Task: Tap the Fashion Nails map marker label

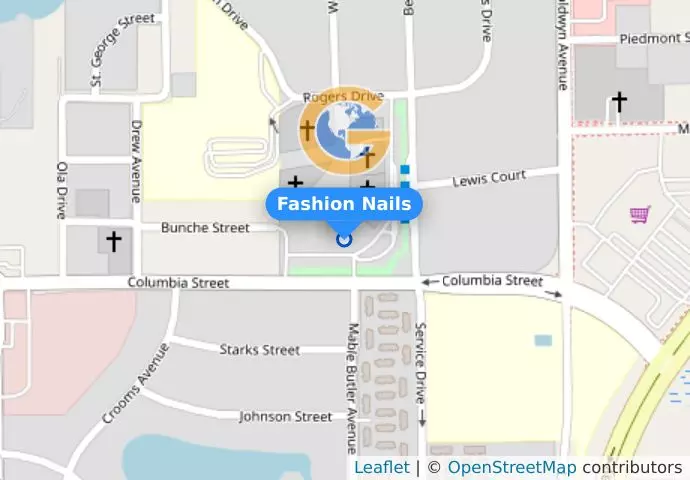Action: click(x=344, y=204)
